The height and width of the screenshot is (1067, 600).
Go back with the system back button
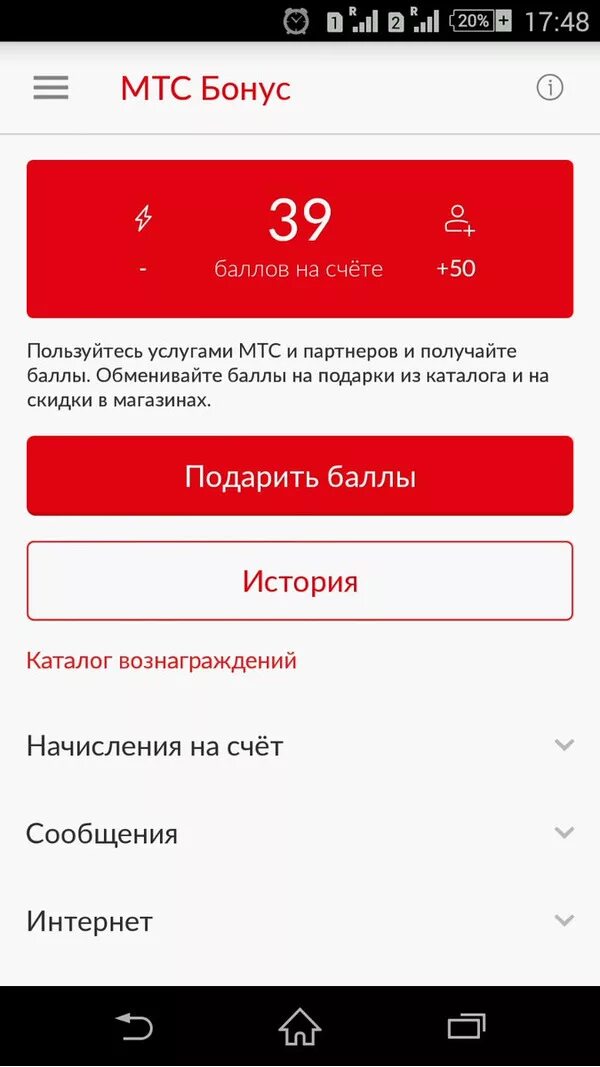click(x=135, y=1026)
